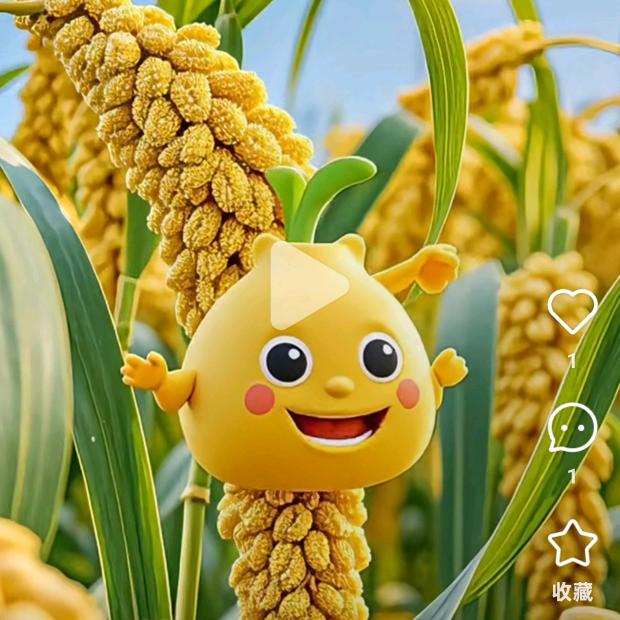
Task: Add video to favorites with star icon
Action: (573, 544)
